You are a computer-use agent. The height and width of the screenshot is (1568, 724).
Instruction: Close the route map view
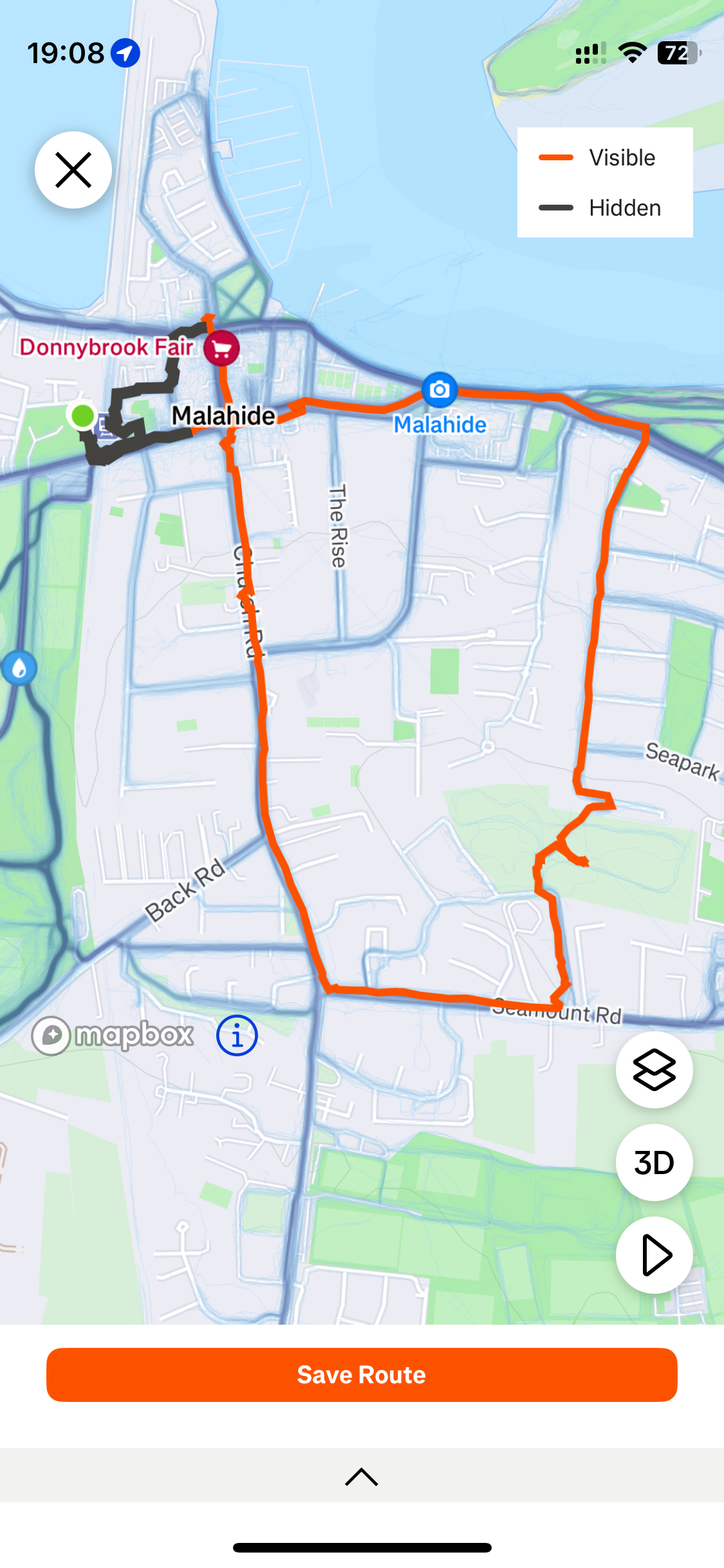click(x=73, y=170)
